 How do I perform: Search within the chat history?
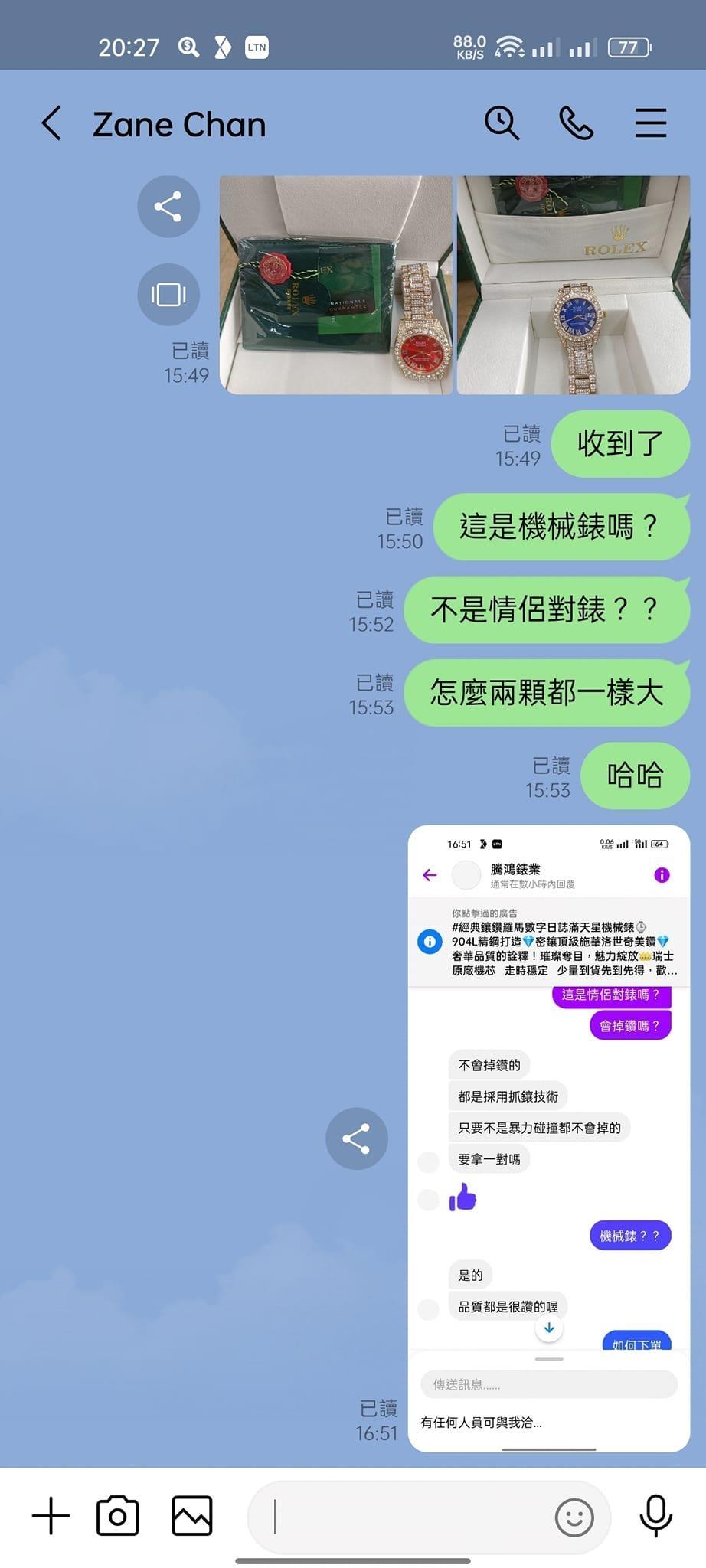502,123
